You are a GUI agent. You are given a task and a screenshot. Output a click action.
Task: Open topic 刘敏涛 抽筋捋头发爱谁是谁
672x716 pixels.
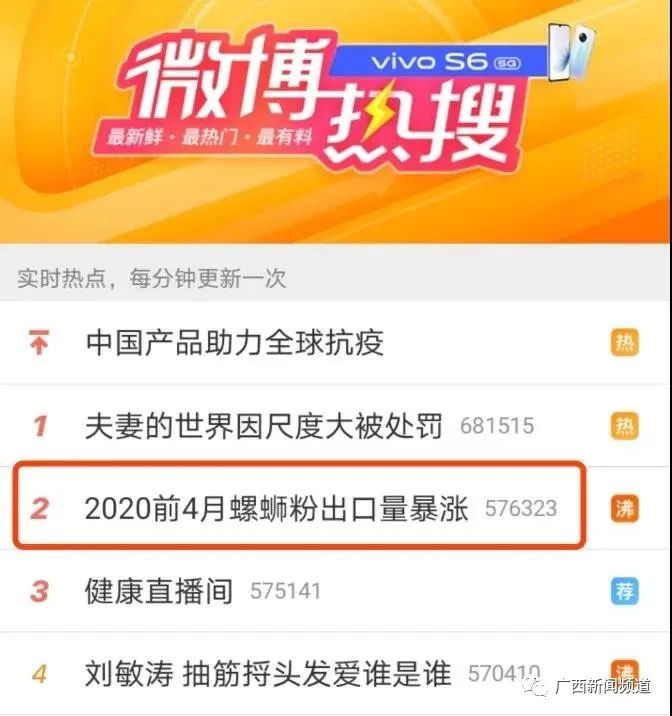[x=268, y=673]
